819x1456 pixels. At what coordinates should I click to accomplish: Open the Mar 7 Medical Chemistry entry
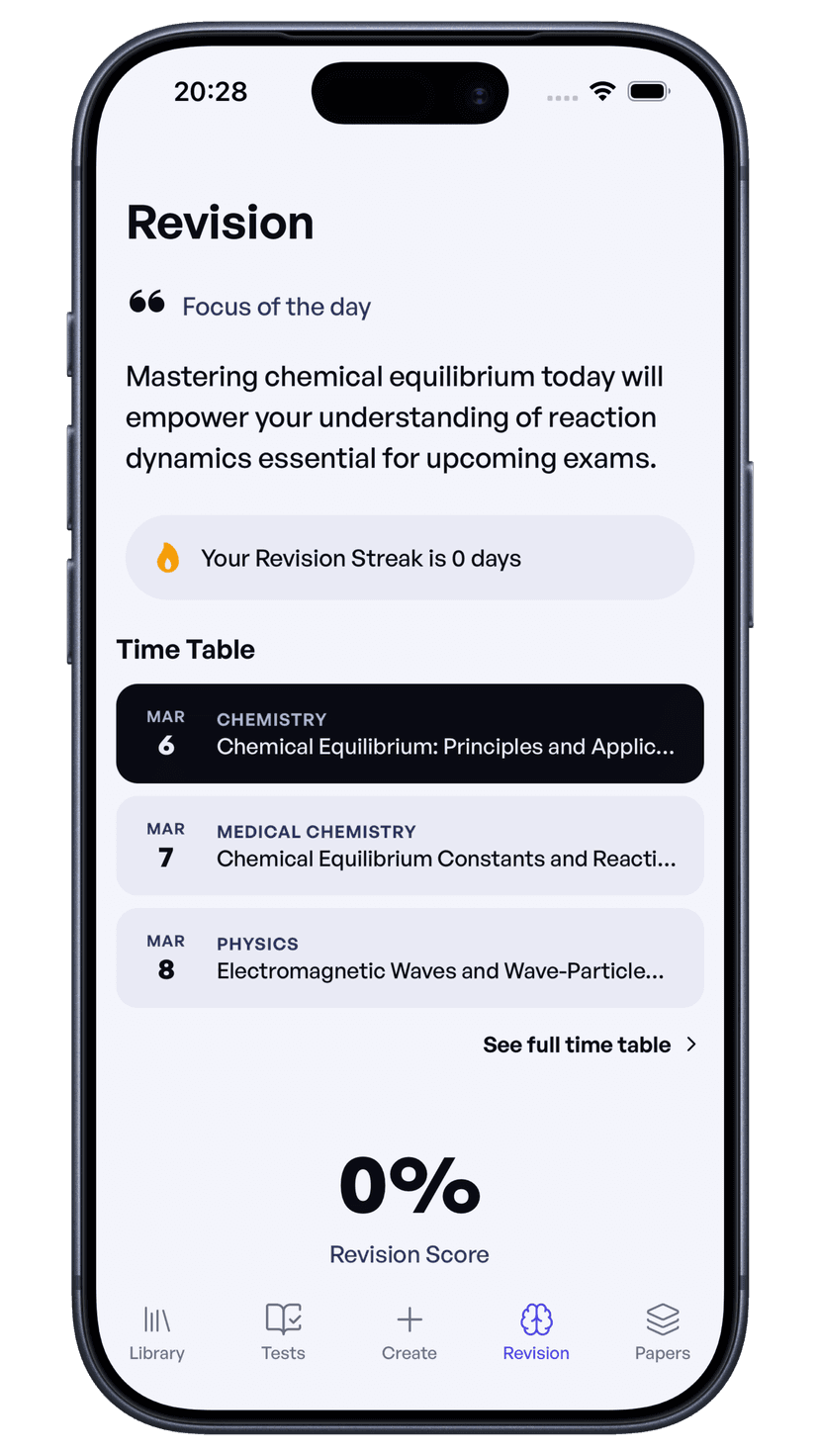tap(409, 846)
